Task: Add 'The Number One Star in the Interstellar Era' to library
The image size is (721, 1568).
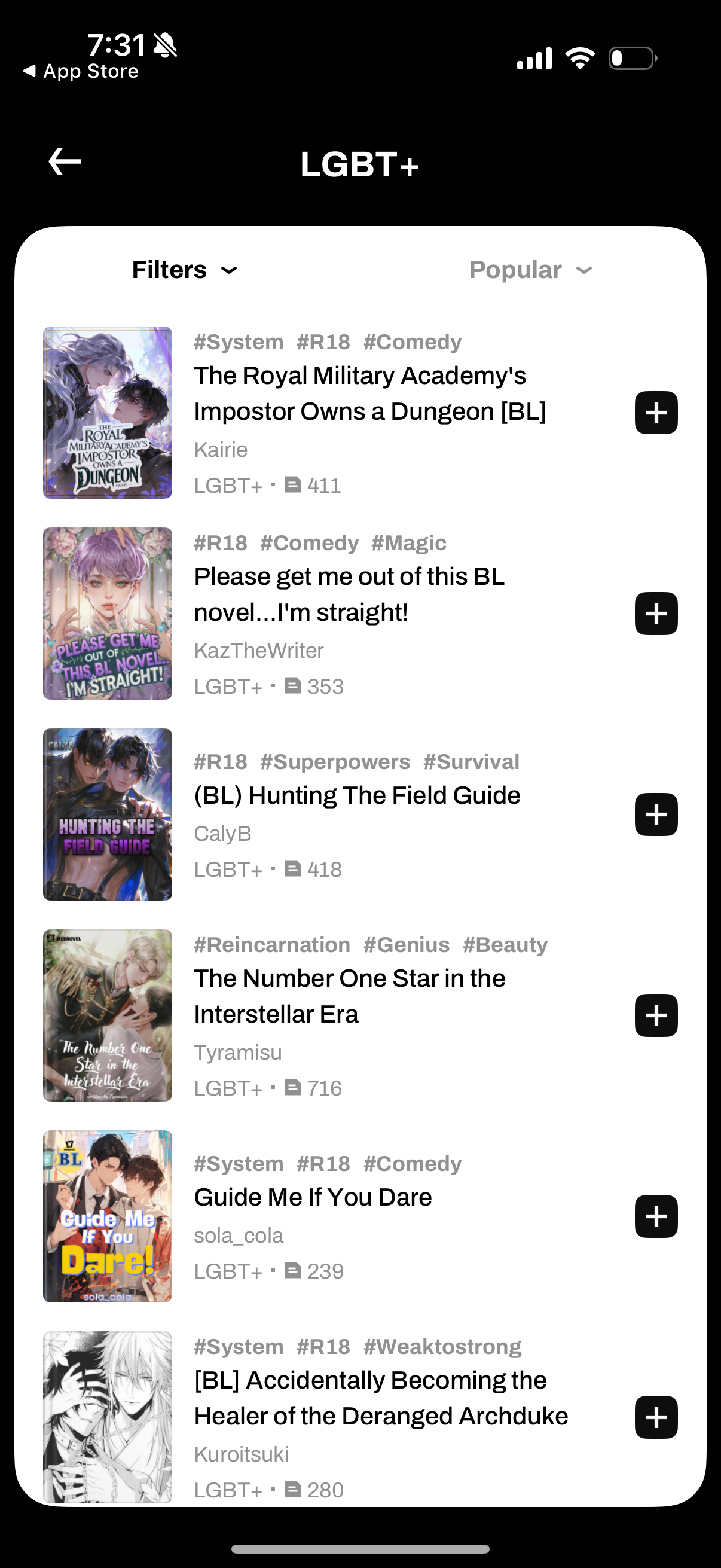Action: (656, 1015)
